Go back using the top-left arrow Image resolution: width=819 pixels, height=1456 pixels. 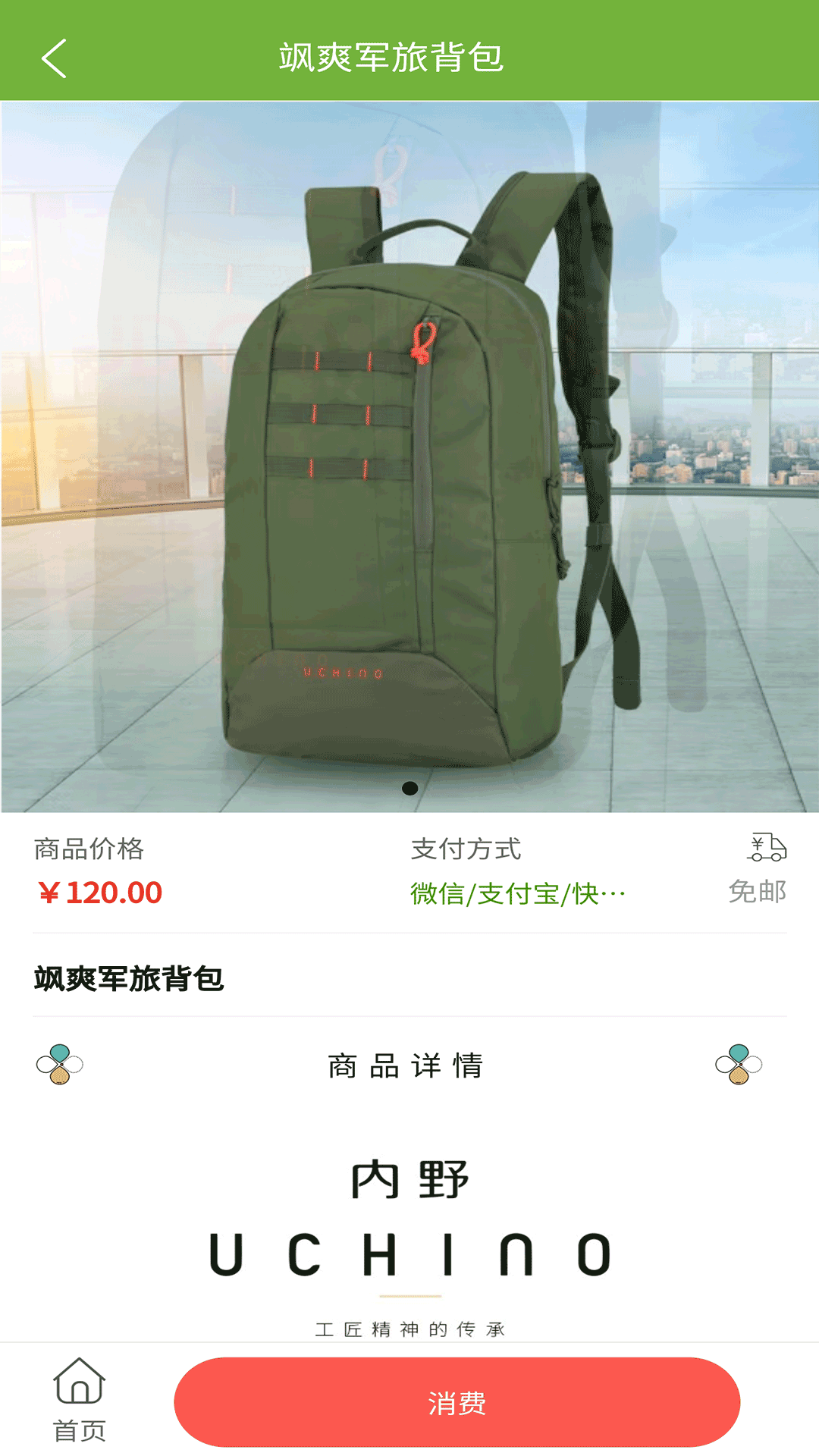click(x=55, y=58)
